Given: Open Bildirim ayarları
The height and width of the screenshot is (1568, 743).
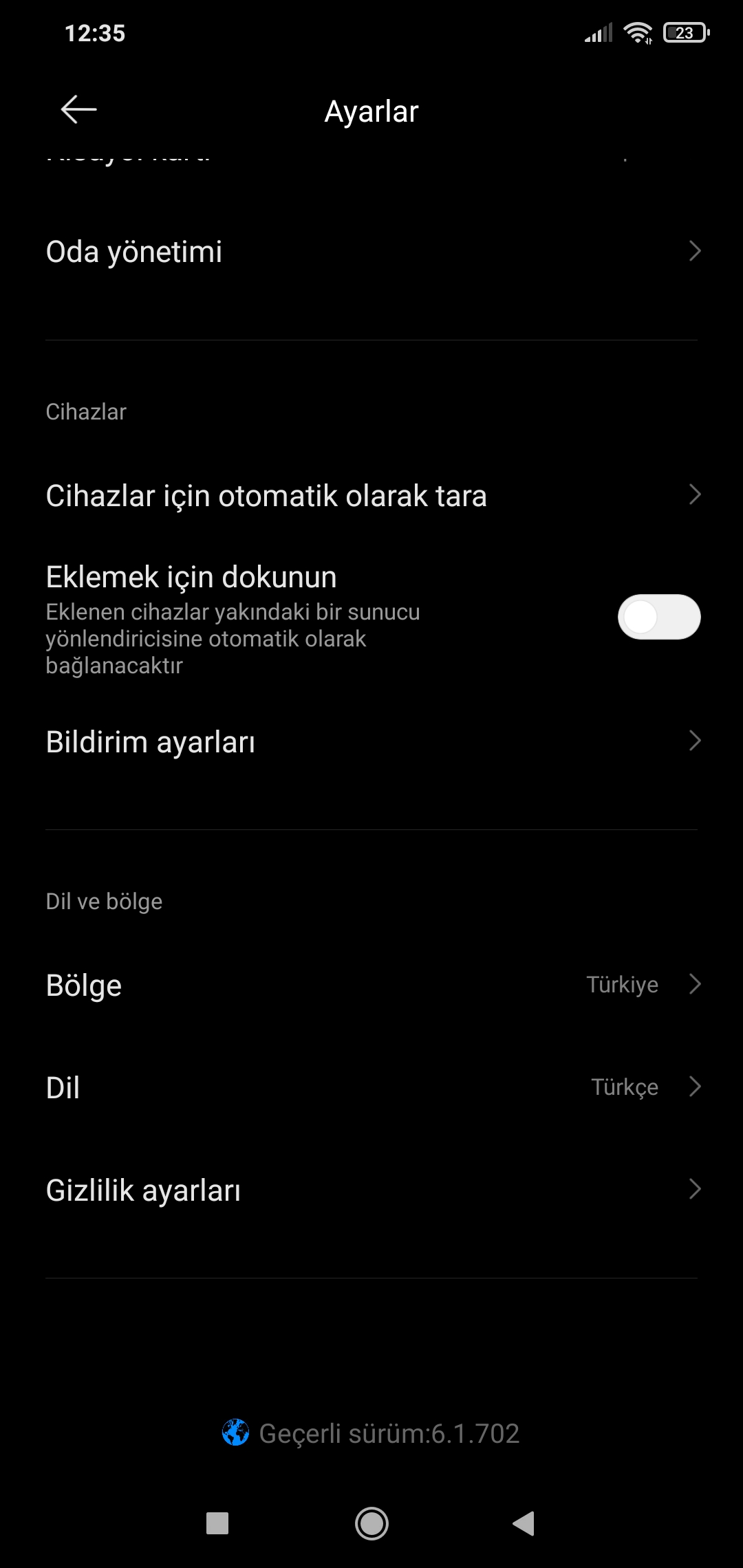Looking at the screenshot, I should [x=371, y=741].
